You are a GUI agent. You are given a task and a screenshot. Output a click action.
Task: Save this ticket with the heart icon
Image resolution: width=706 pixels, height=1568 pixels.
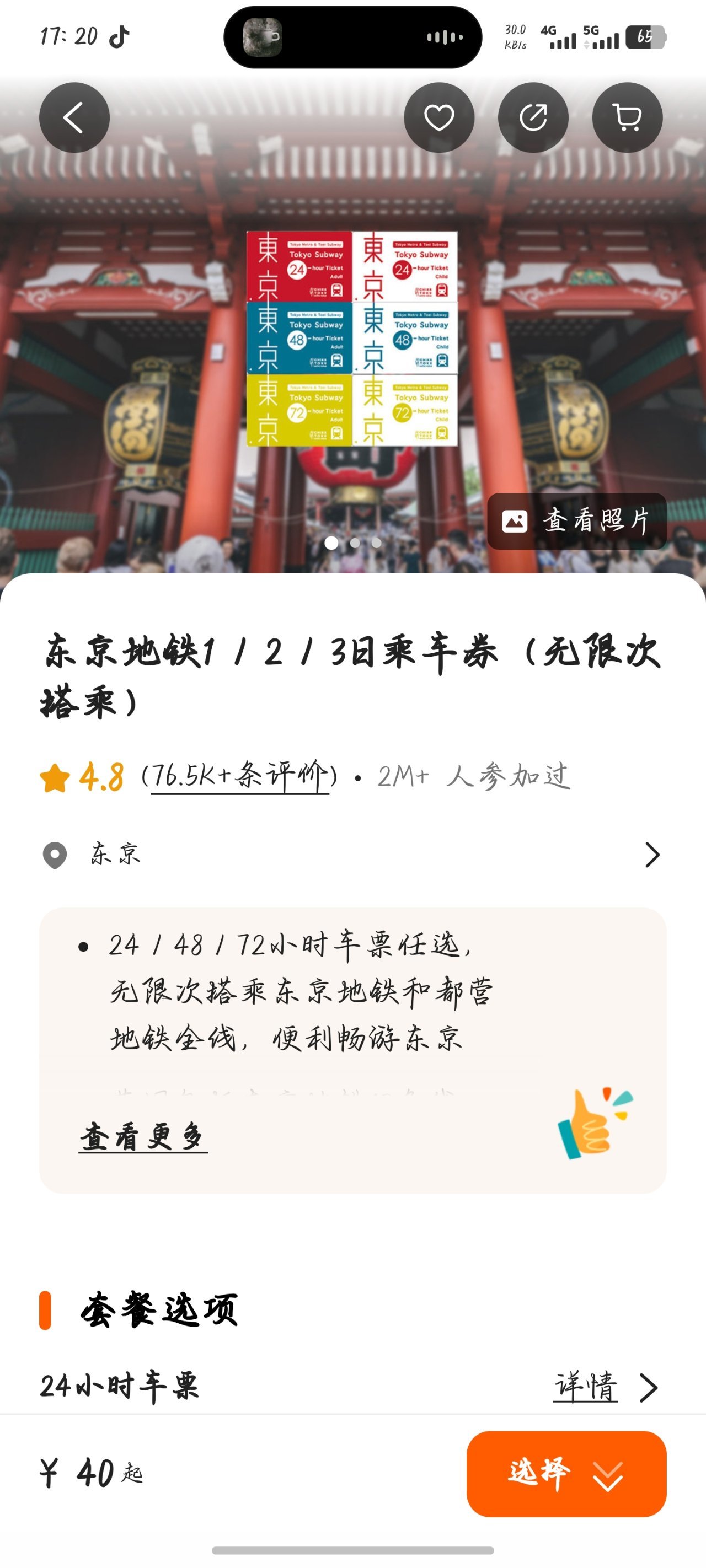pyautogui.click(x=438, y=117)
